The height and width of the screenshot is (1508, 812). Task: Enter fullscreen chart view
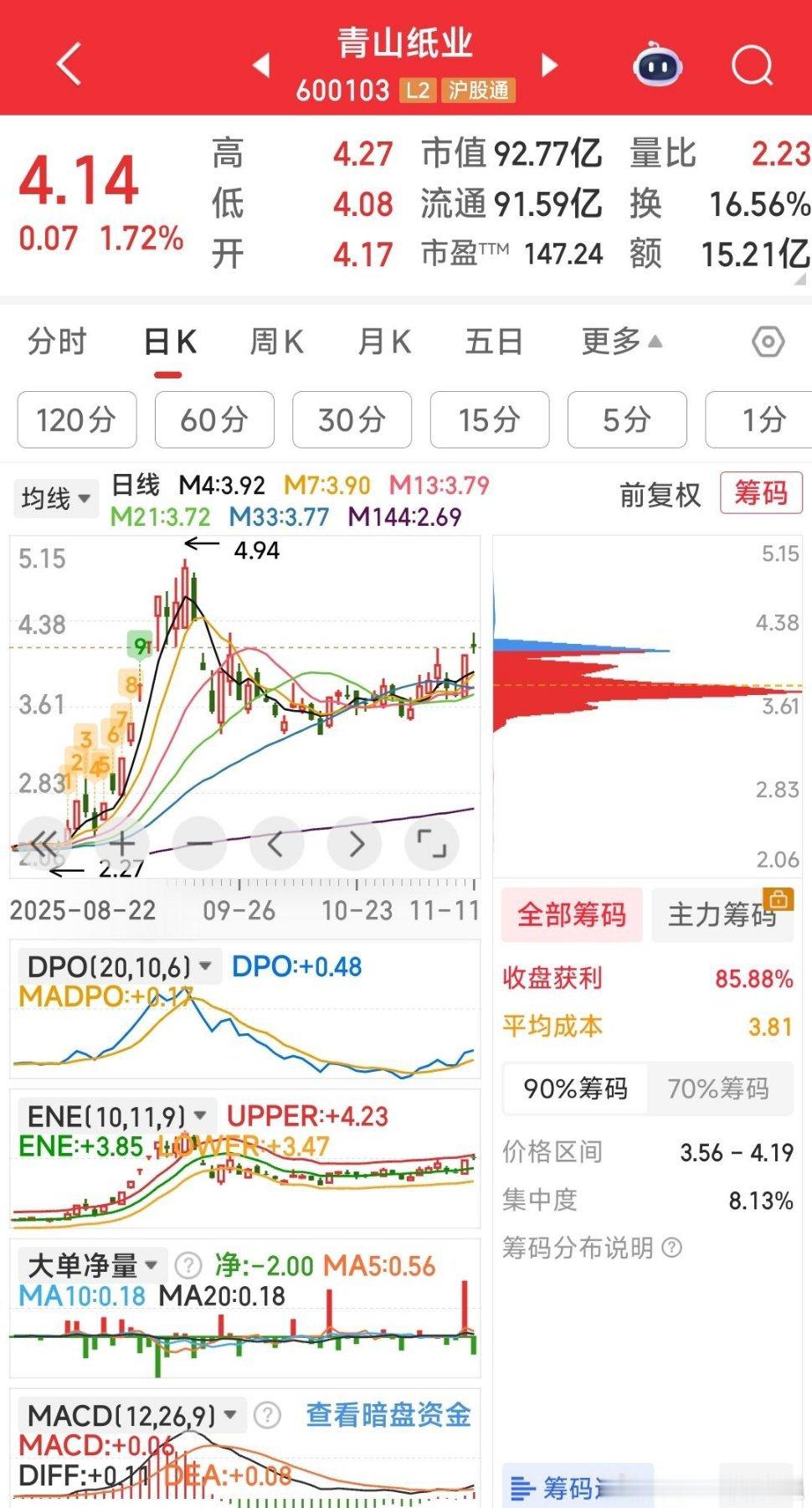[x=431, y=843]
